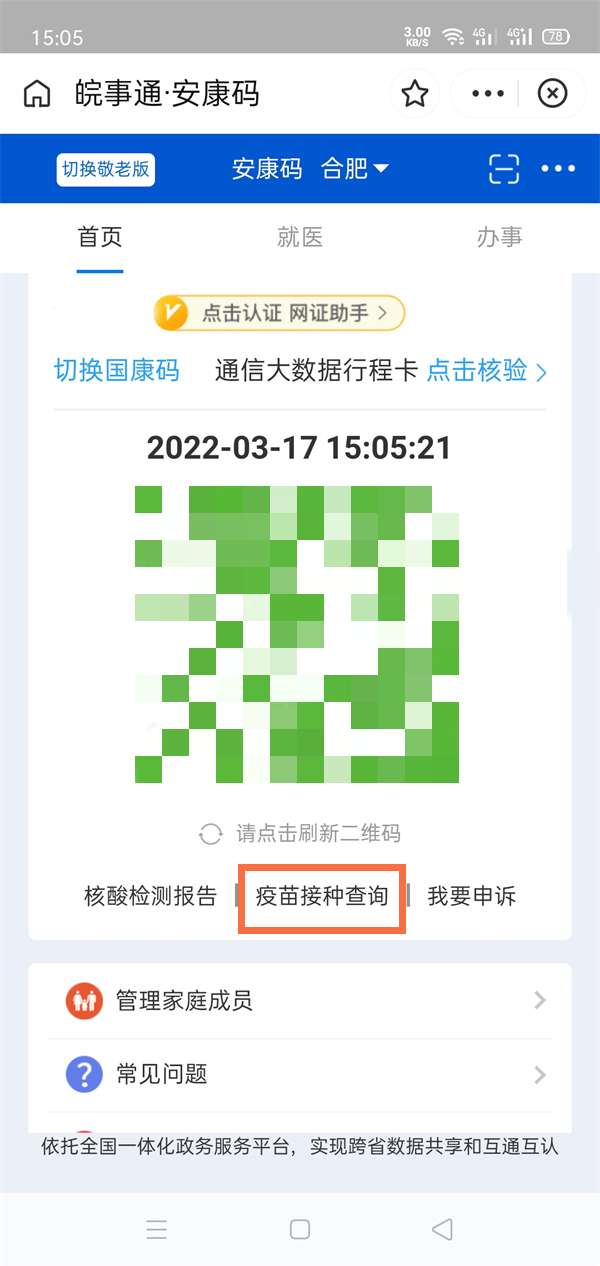Open 疫苗接种查询
The image size is (600, 1266).
(321, 895)
